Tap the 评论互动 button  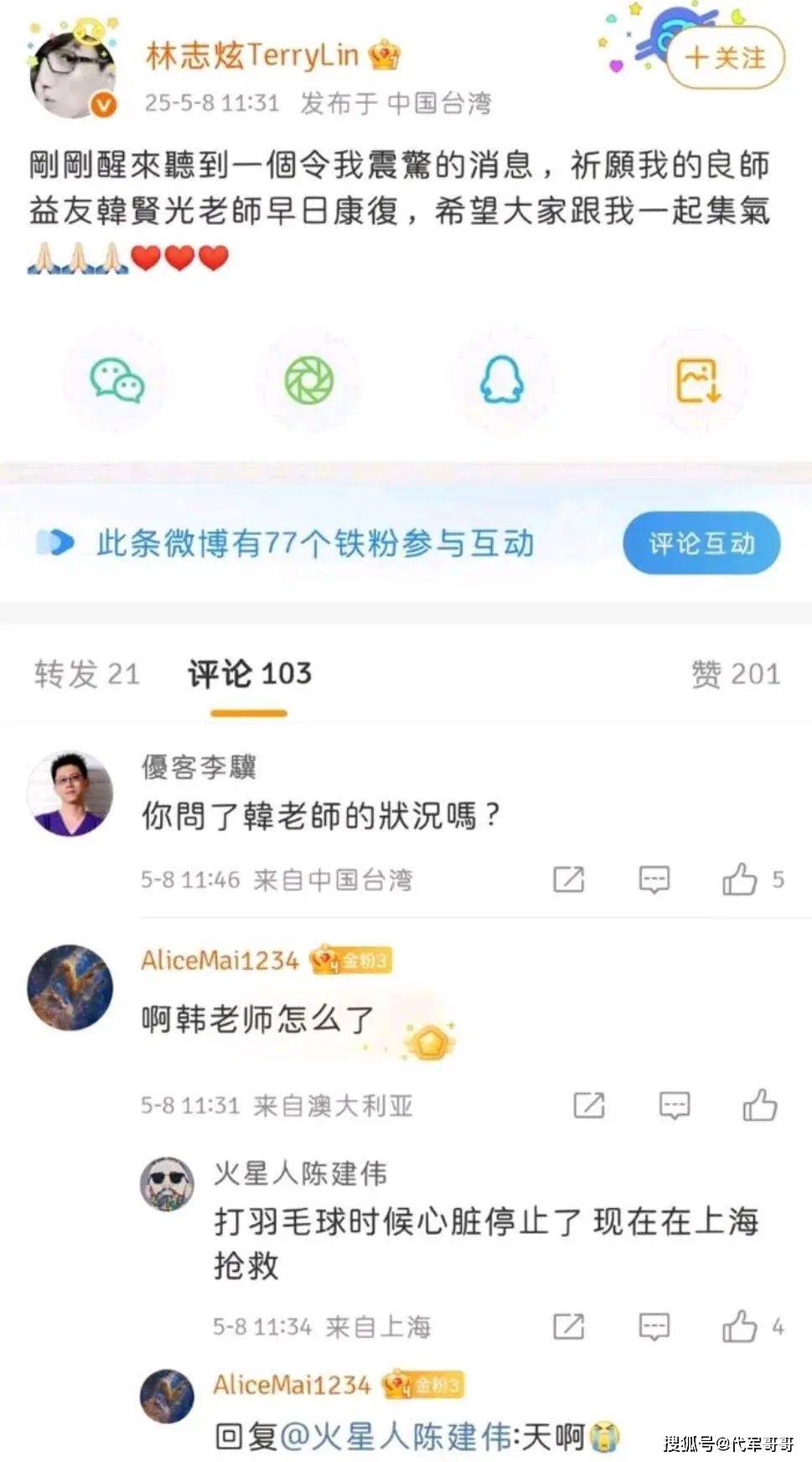(x=701, y=543)
